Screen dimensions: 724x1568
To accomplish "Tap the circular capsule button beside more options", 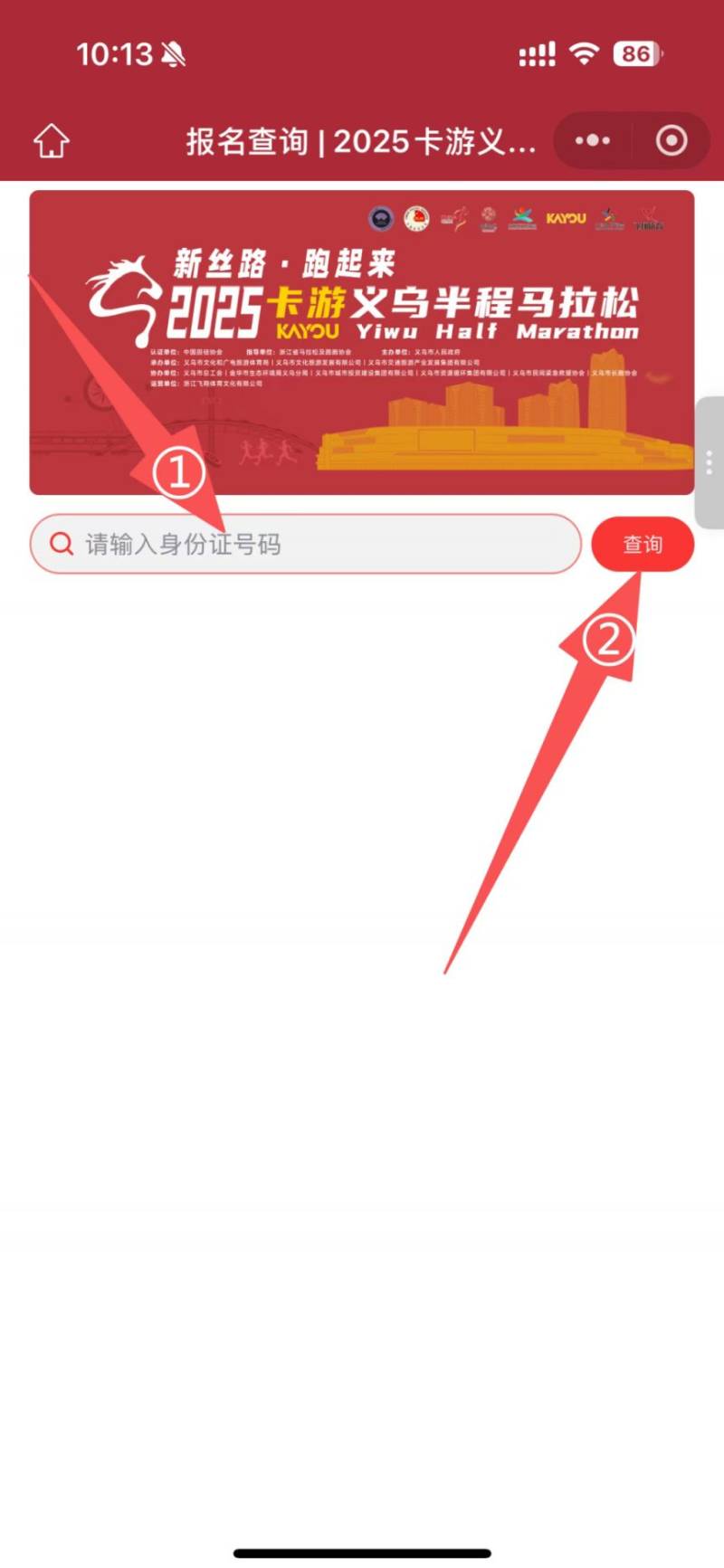I will click(671, 141).
